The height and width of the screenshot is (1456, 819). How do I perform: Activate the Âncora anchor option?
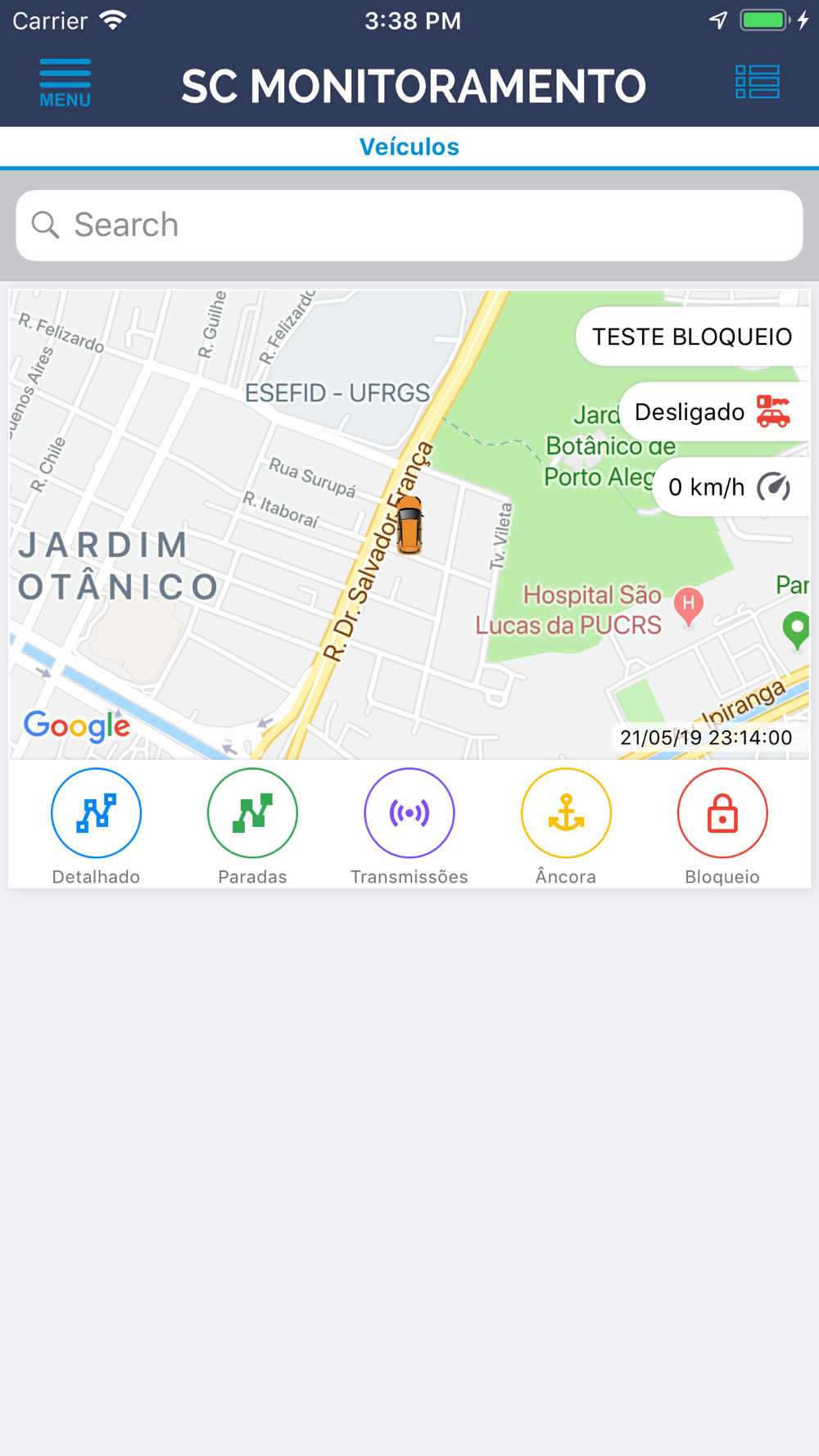[566, 826]
